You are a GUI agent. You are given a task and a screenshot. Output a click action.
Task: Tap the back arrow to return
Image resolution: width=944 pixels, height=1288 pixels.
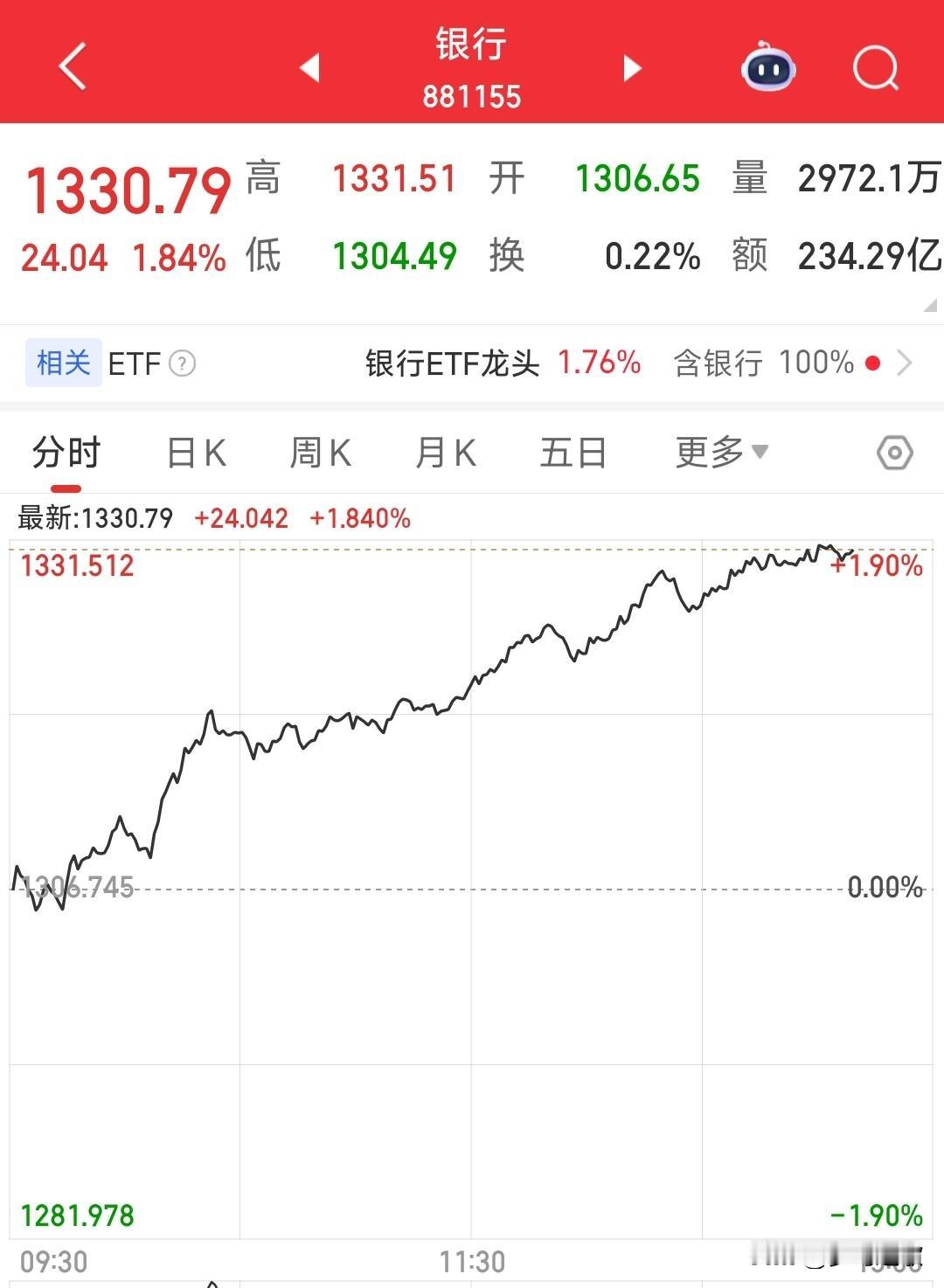(70, 67)
